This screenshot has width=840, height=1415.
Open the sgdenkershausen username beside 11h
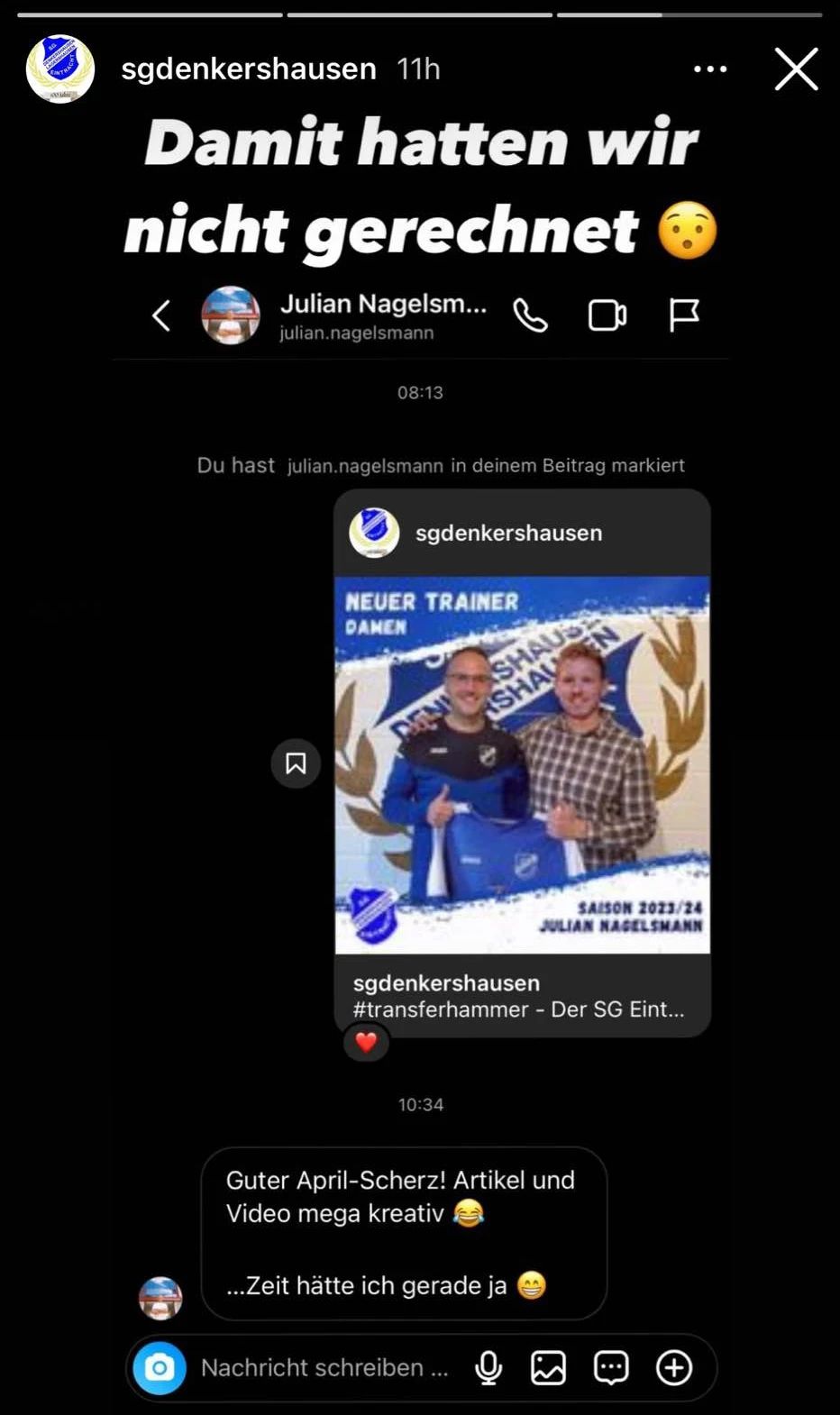[249, 69]
